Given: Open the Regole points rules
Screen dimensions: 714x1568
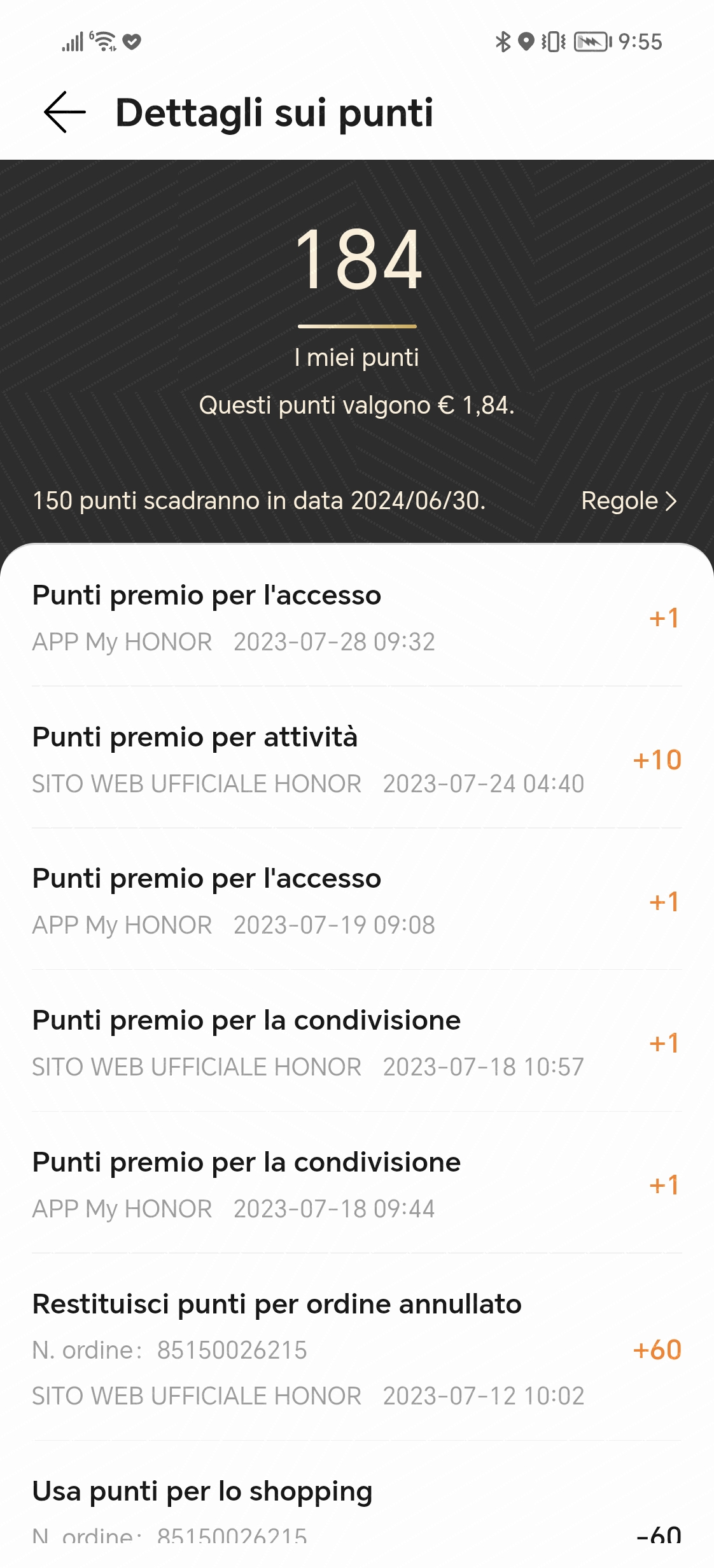Looking at the screenshot, I should pyautogui.click(x=629, y=501).
